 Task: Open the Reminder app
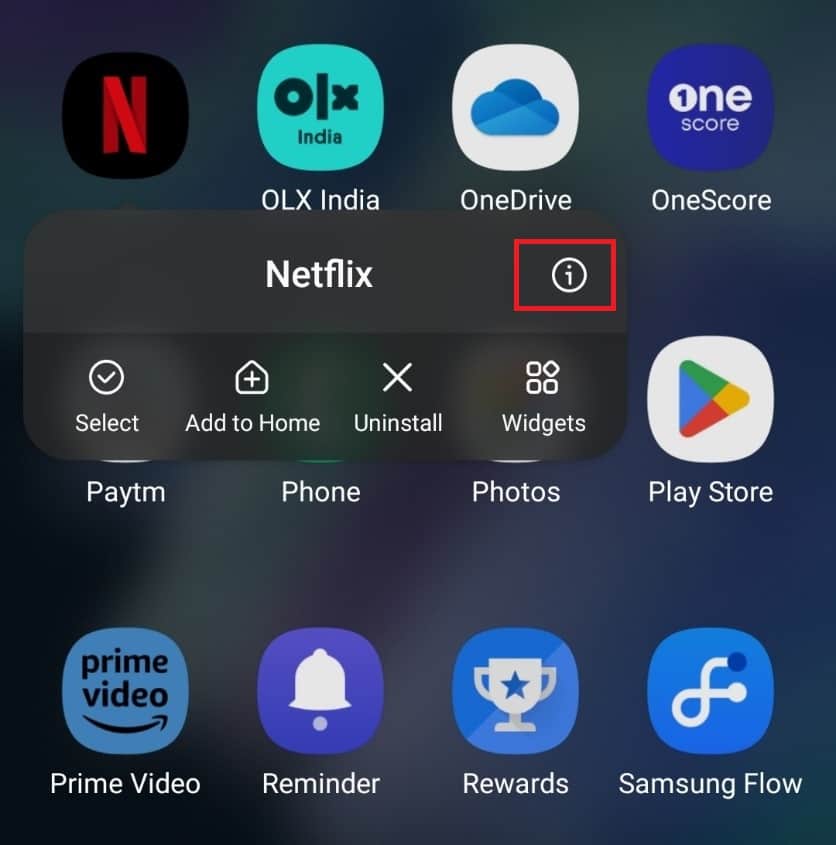(x=320, y=690)
